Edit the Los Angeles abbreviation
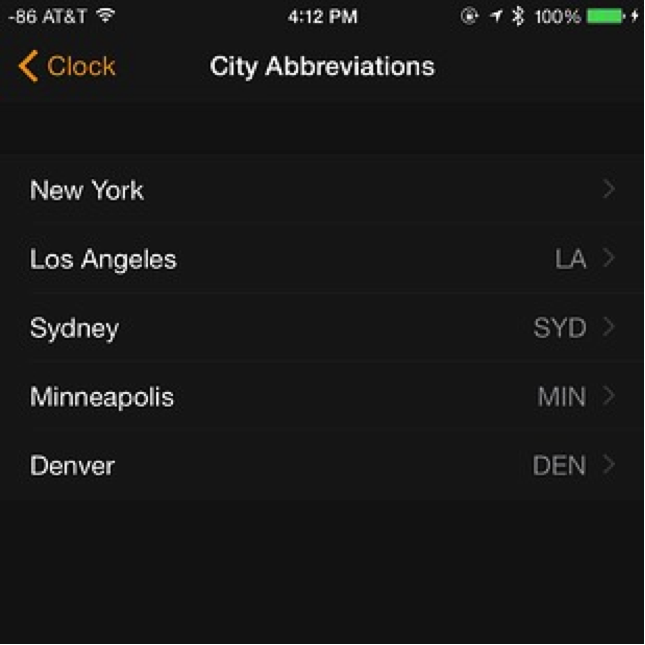Screen dimensions: 645x645 pyautogui.click(x=322, y=259)
